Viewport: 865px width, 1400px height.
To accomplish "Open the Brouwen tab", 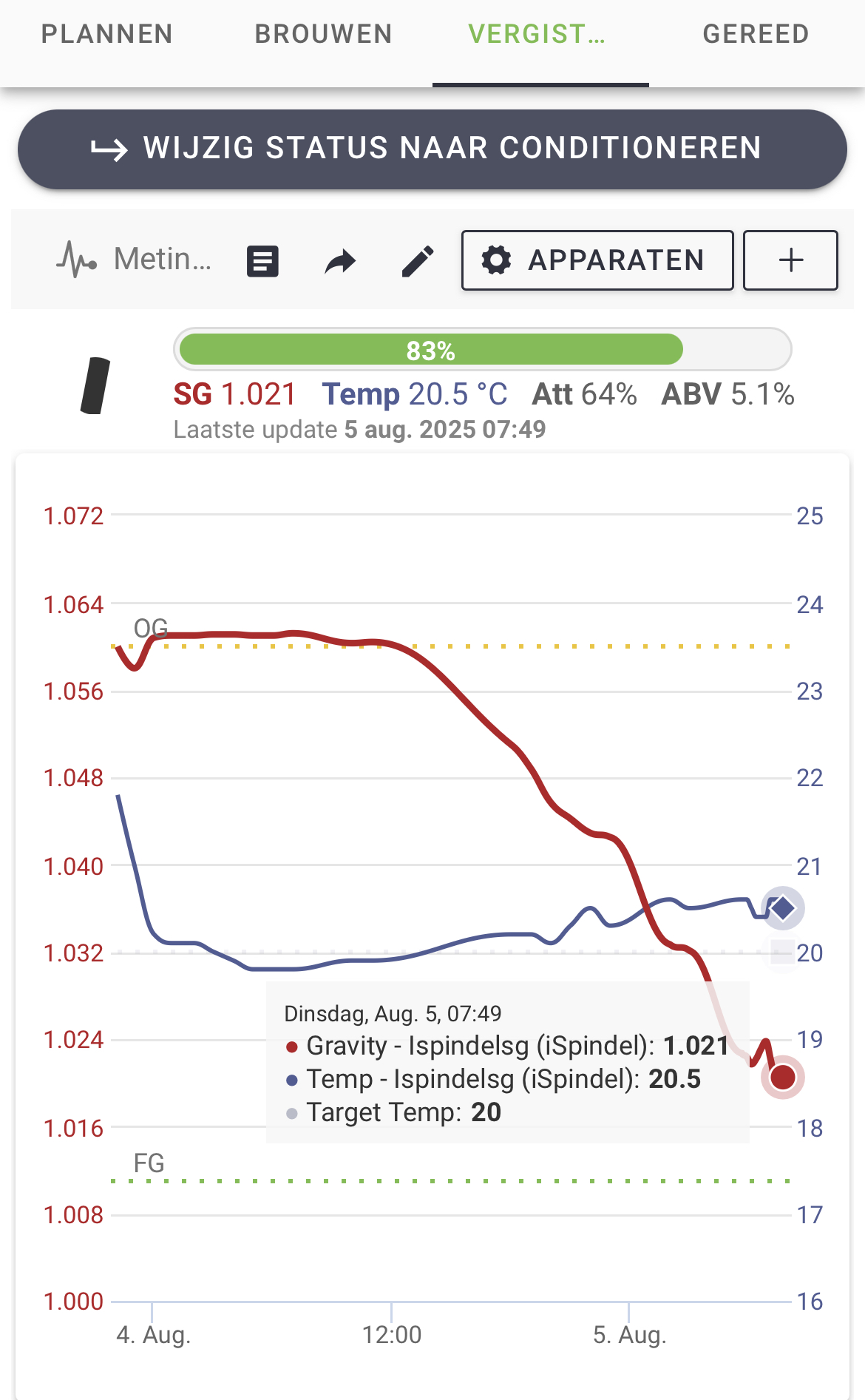I will (x=323, y=35).
